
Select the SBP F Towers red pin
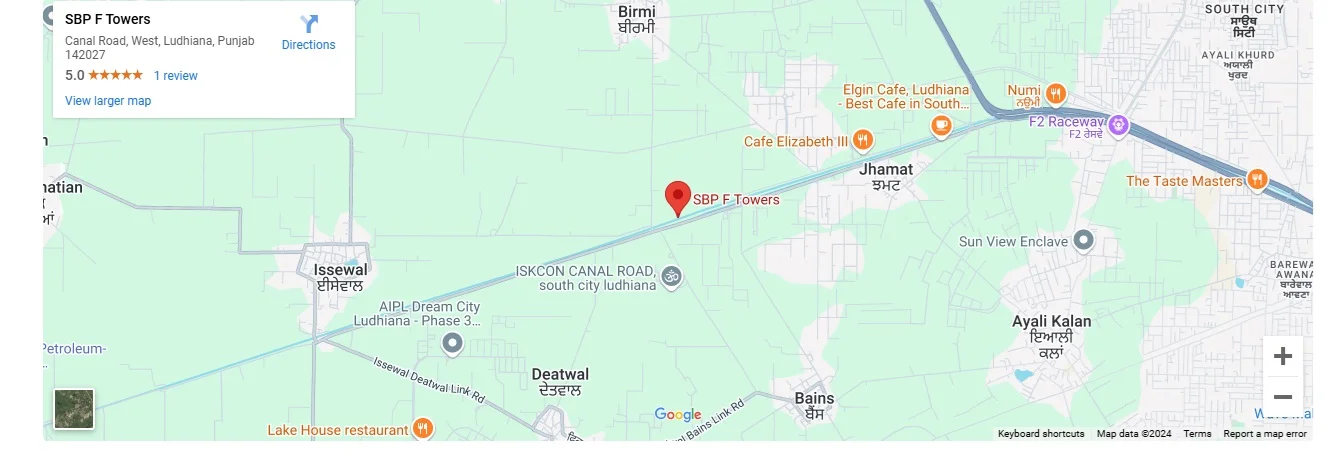tap(678, 198)
